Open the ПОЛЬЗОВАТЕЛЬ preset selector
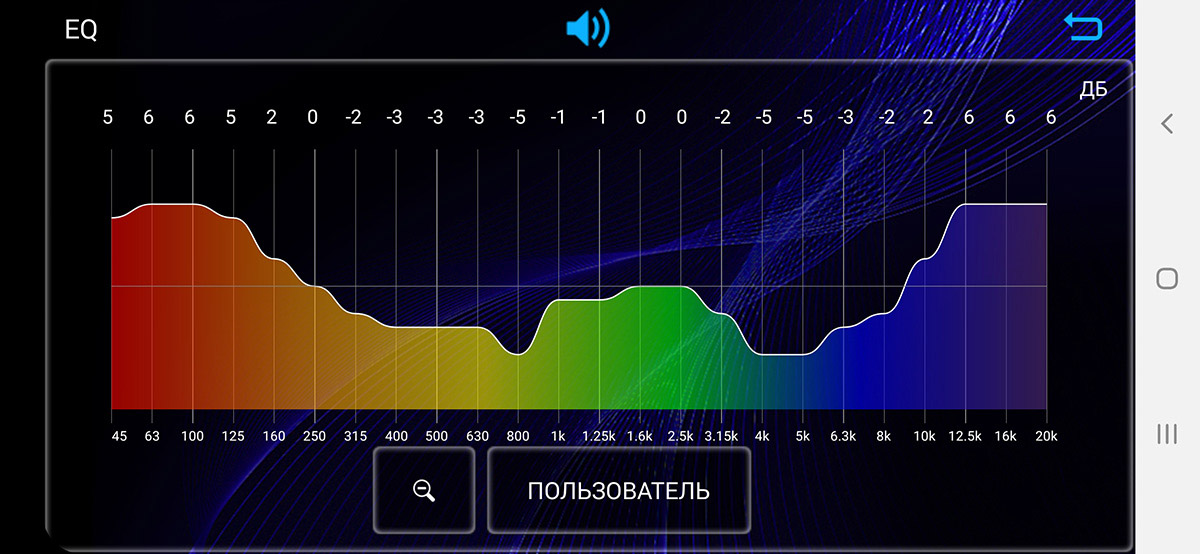This screenshot has height=554, width=1200. (x=618, y=490)
